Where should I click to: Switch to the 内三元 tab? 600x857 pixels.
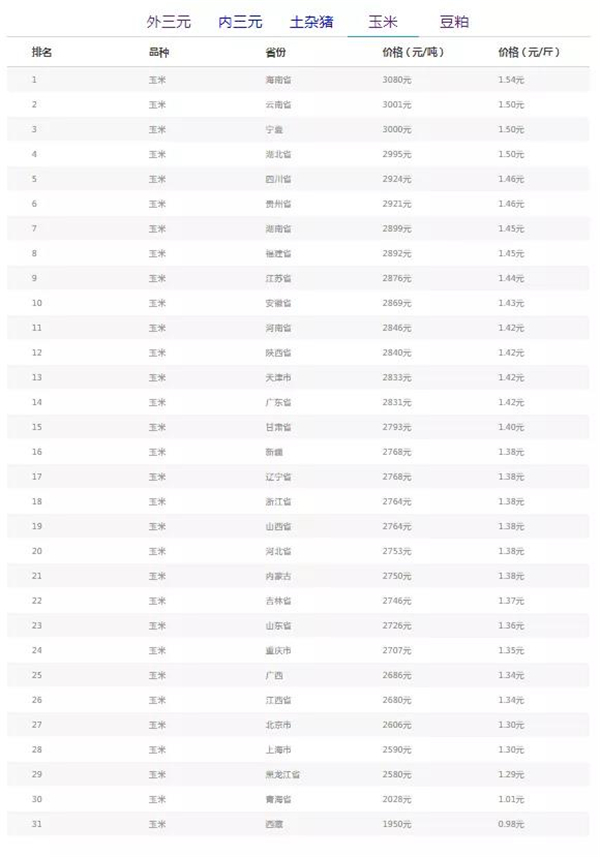[240, 21]
